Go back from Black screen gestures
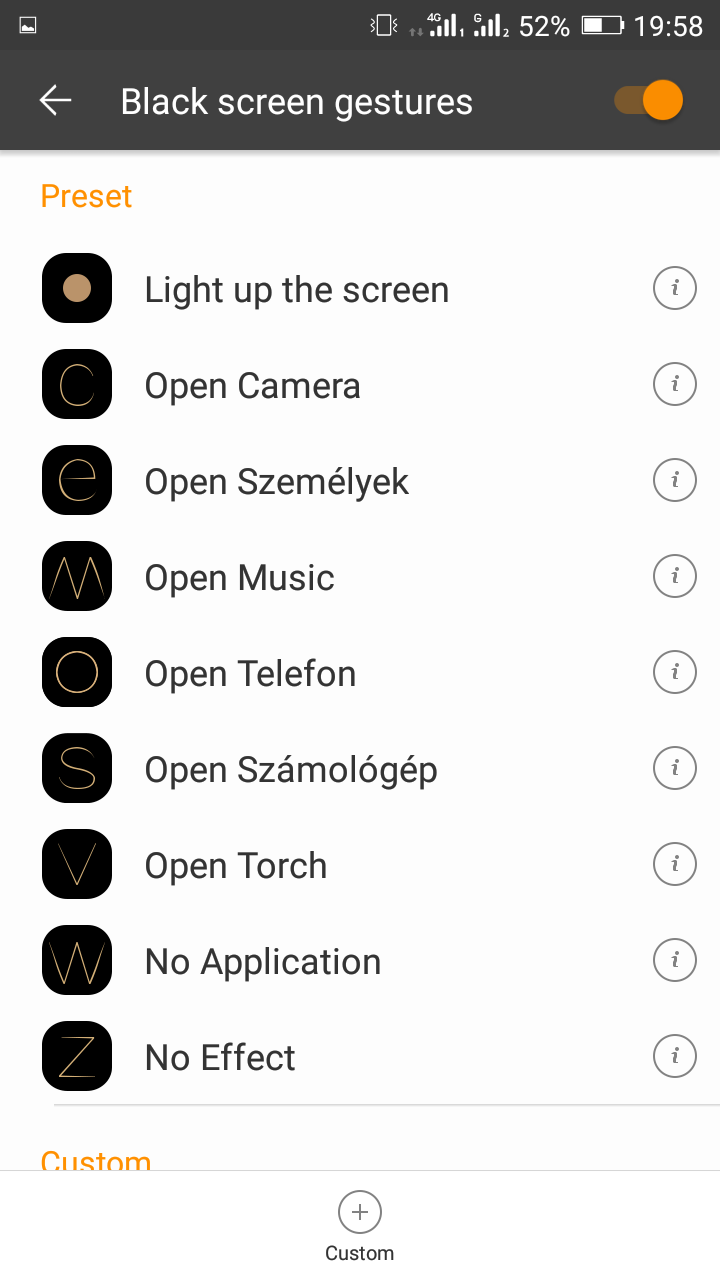This screenshot has width=720, height=1280. click(x=55, y=101)
